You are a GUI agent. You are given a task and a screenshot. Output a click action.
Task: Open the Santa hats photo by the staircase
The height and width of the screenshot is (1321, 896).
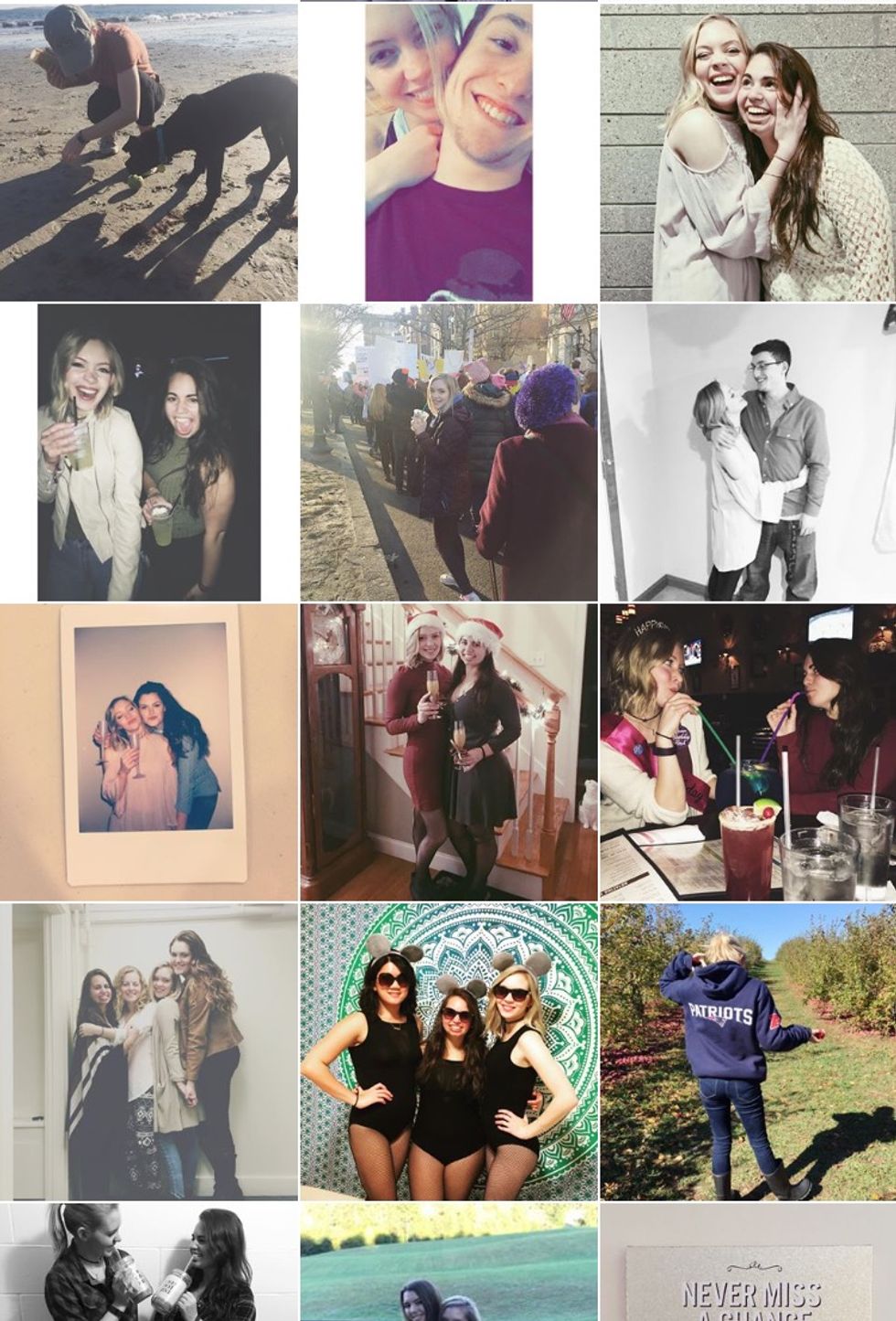448,751
